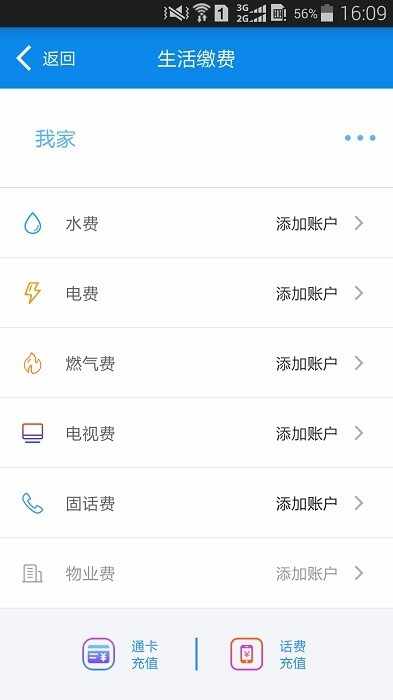Viewport: 393px width, 700px height.
Task: Select the 燃气费 payment row
Action: click(196, 363)
